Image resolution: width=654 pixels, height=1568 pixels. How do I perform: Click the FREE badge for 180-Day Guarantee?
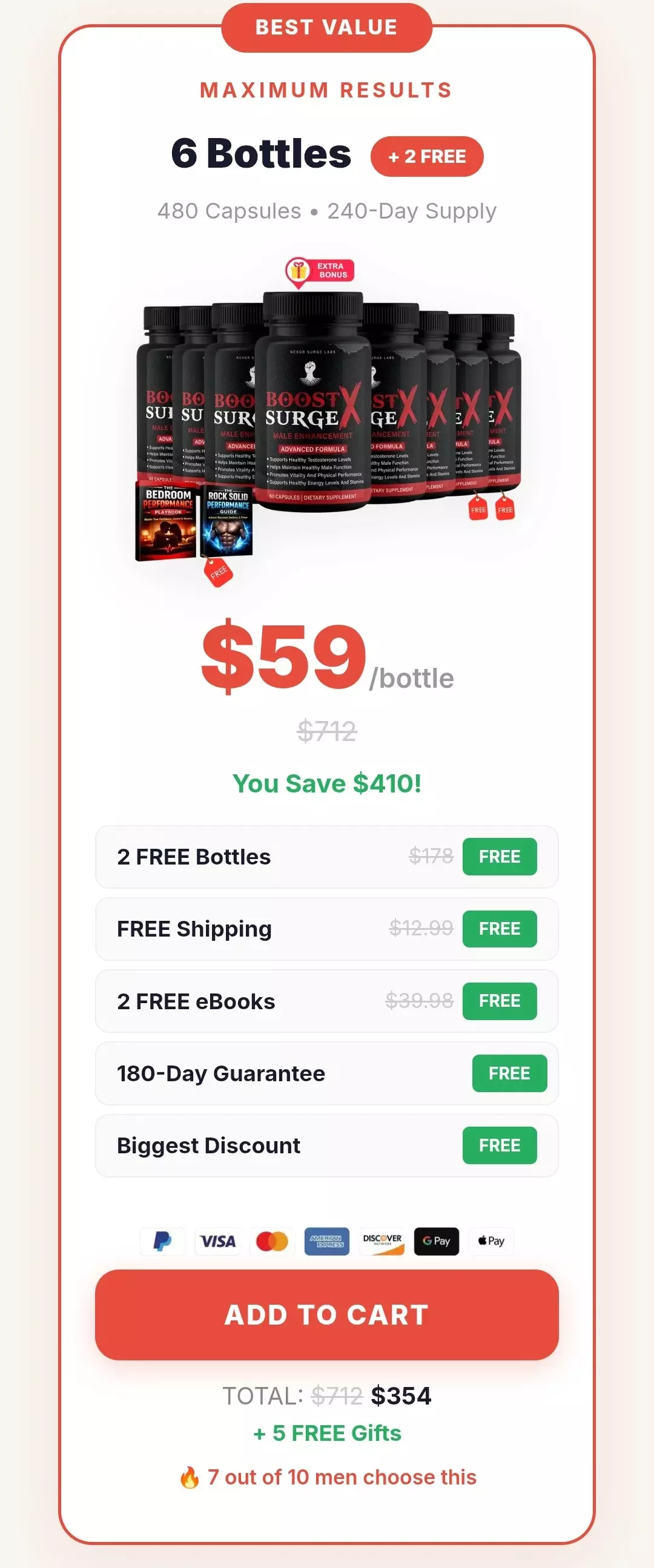click(510, 1073)
